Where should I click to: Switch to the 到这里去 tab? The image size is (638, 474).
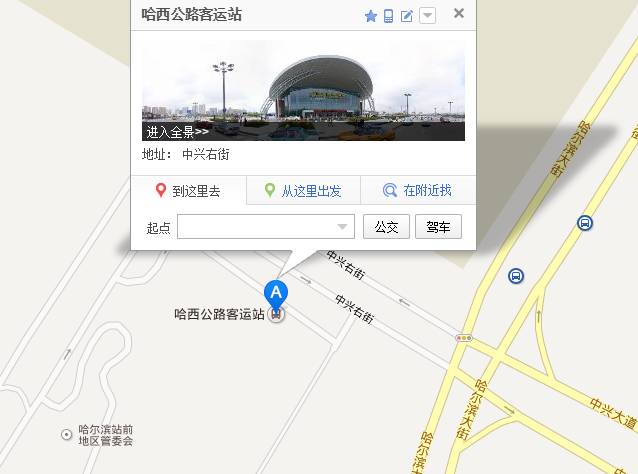coord(188,190)
